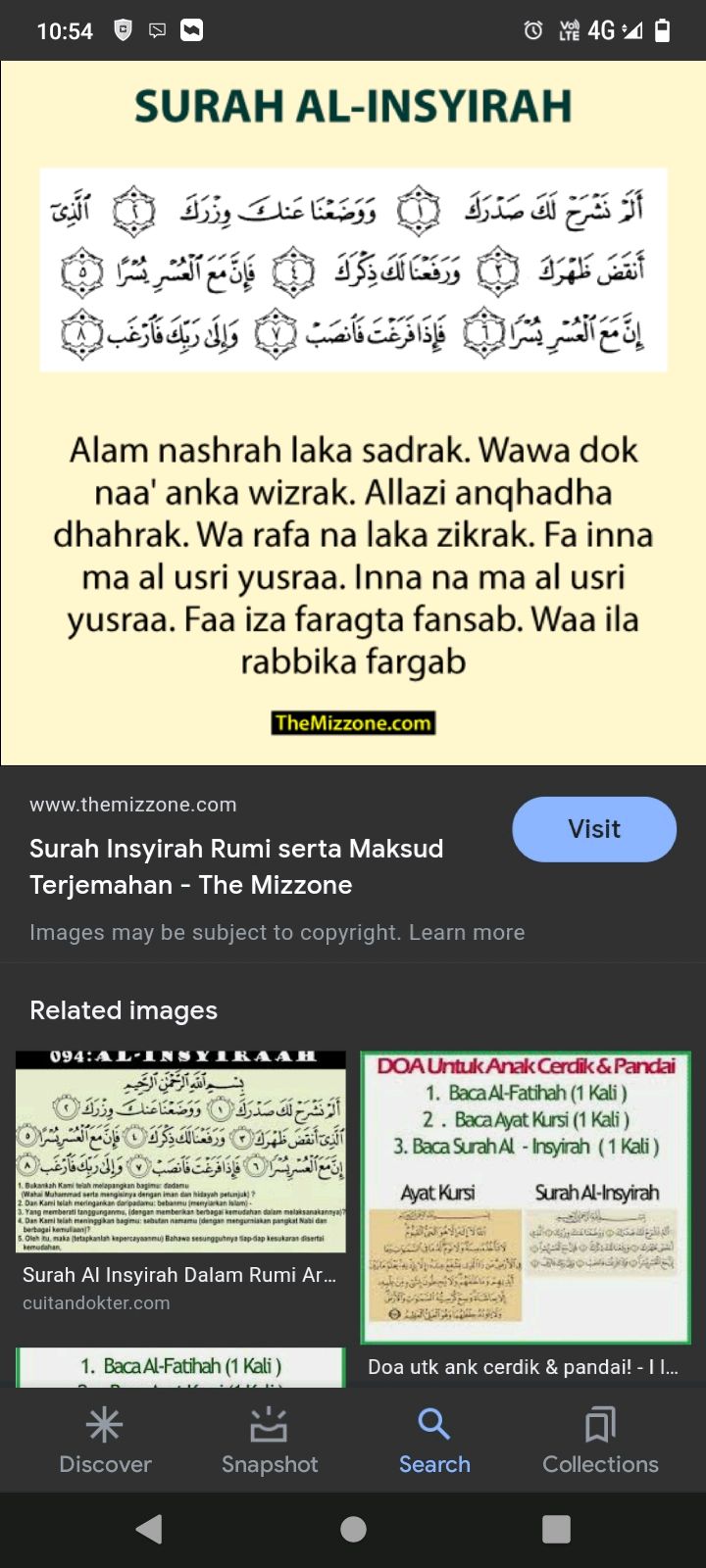Viewport: 706px width, 1568px height.
Task: Open the Doa utk ank cerdik & pandai image
Action: tap(526, 1198)
